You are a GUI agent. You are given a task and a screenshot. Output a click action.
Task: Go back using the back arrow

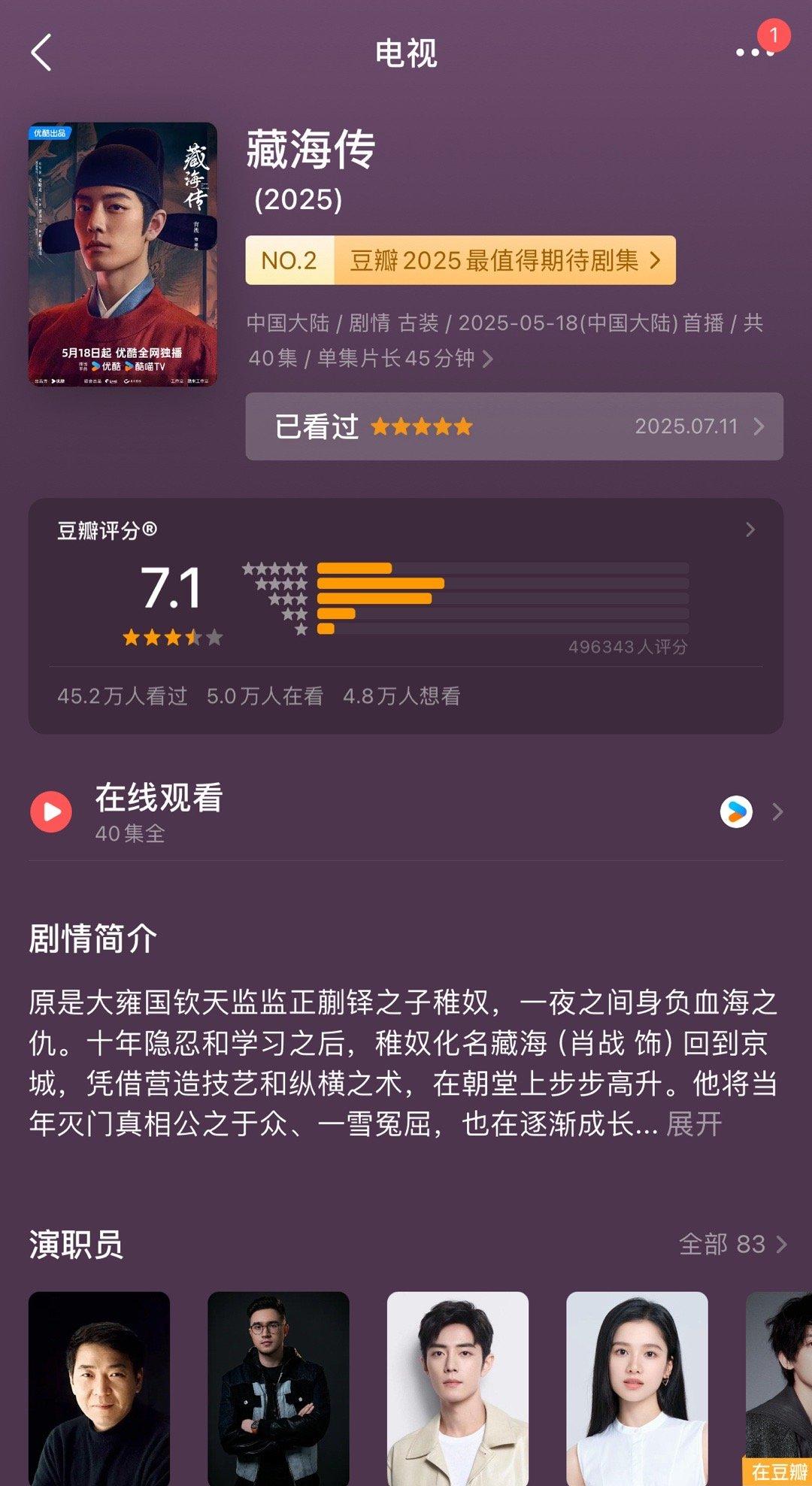click(42, 53)
